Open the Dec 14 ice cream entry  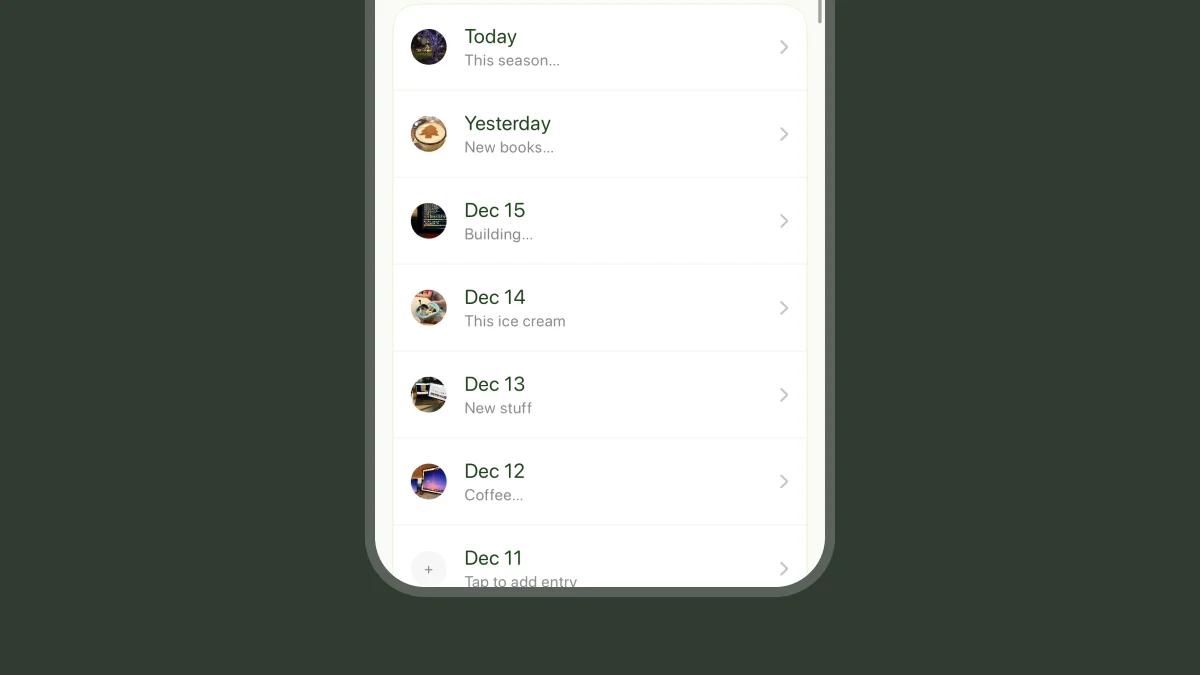[x=600, y=308]
